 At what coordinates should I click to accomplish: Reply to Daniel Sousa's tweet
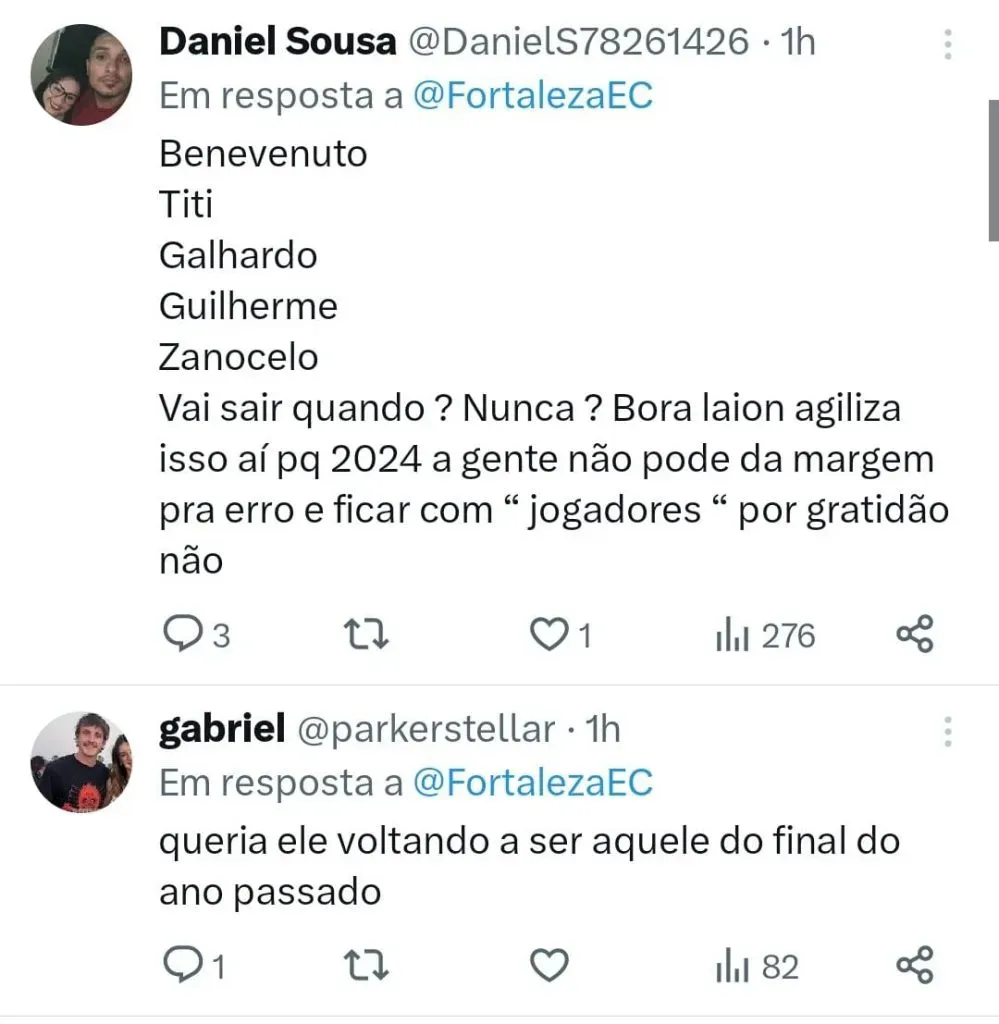point(182,635)
